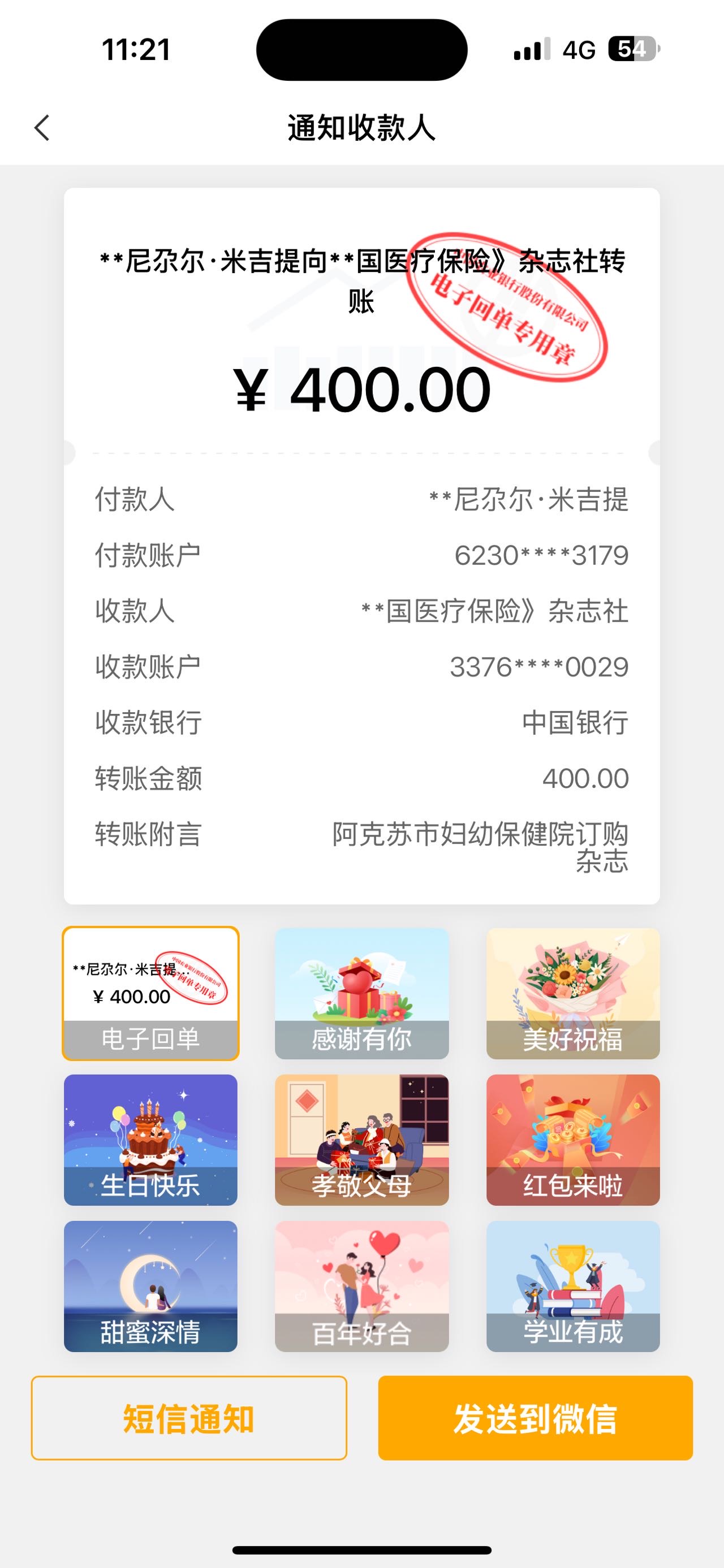Choose the 百年好合 template
The height and width of the screenshot is (1568, 724).
(361, 1286)
